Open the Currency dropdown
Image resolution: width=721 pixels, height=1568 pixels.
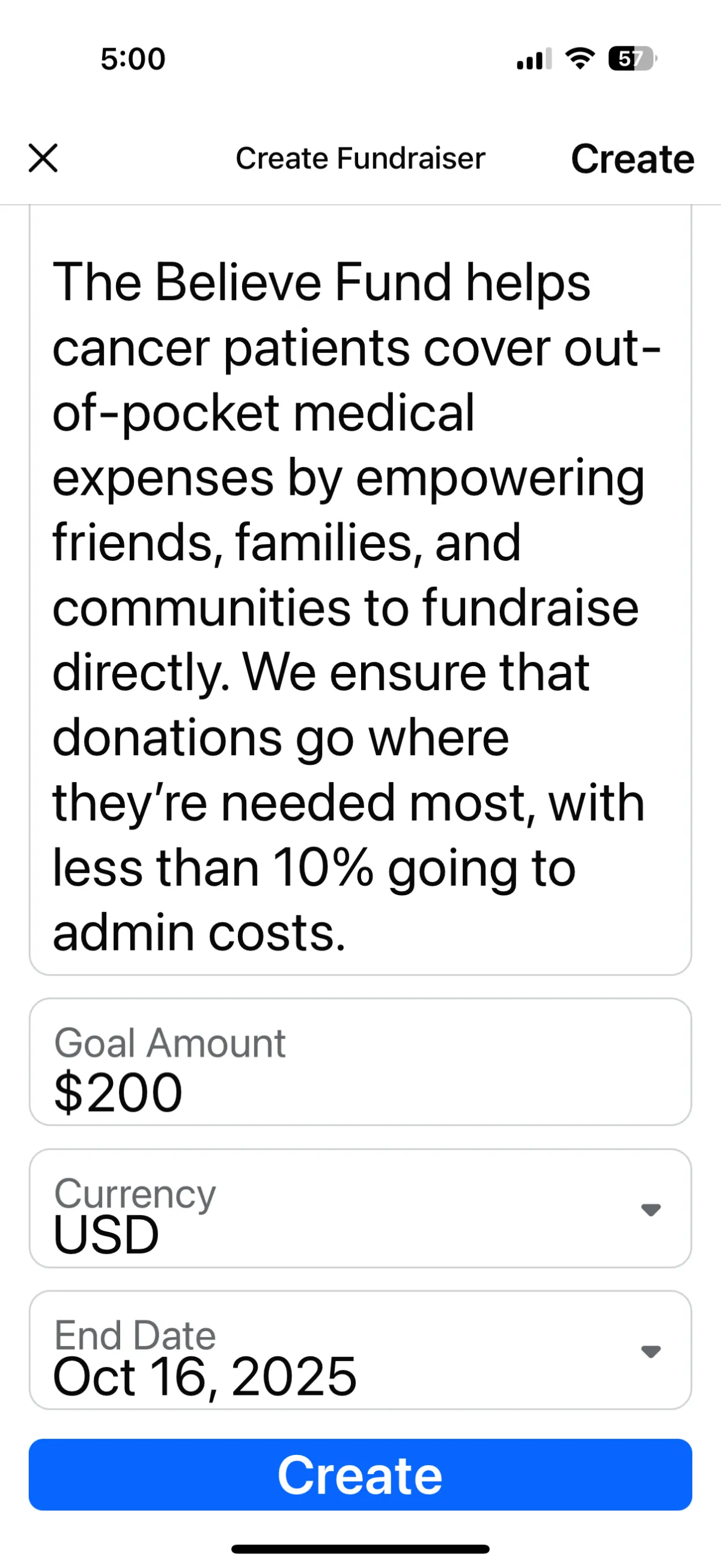click(x=360, y=1208)
